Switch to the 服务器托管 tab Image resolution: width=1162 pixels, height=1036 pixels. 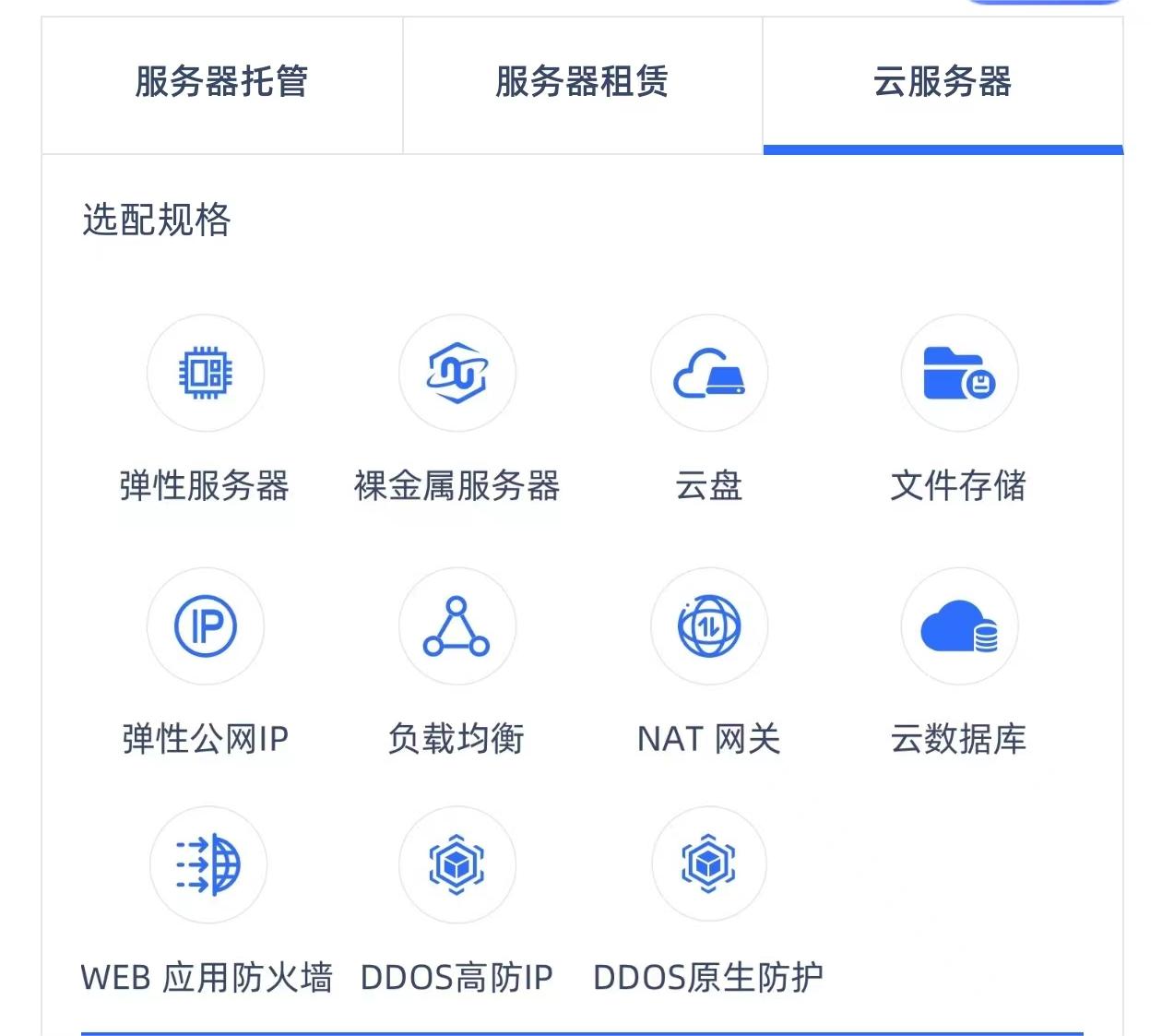click(x=221, y=83)
